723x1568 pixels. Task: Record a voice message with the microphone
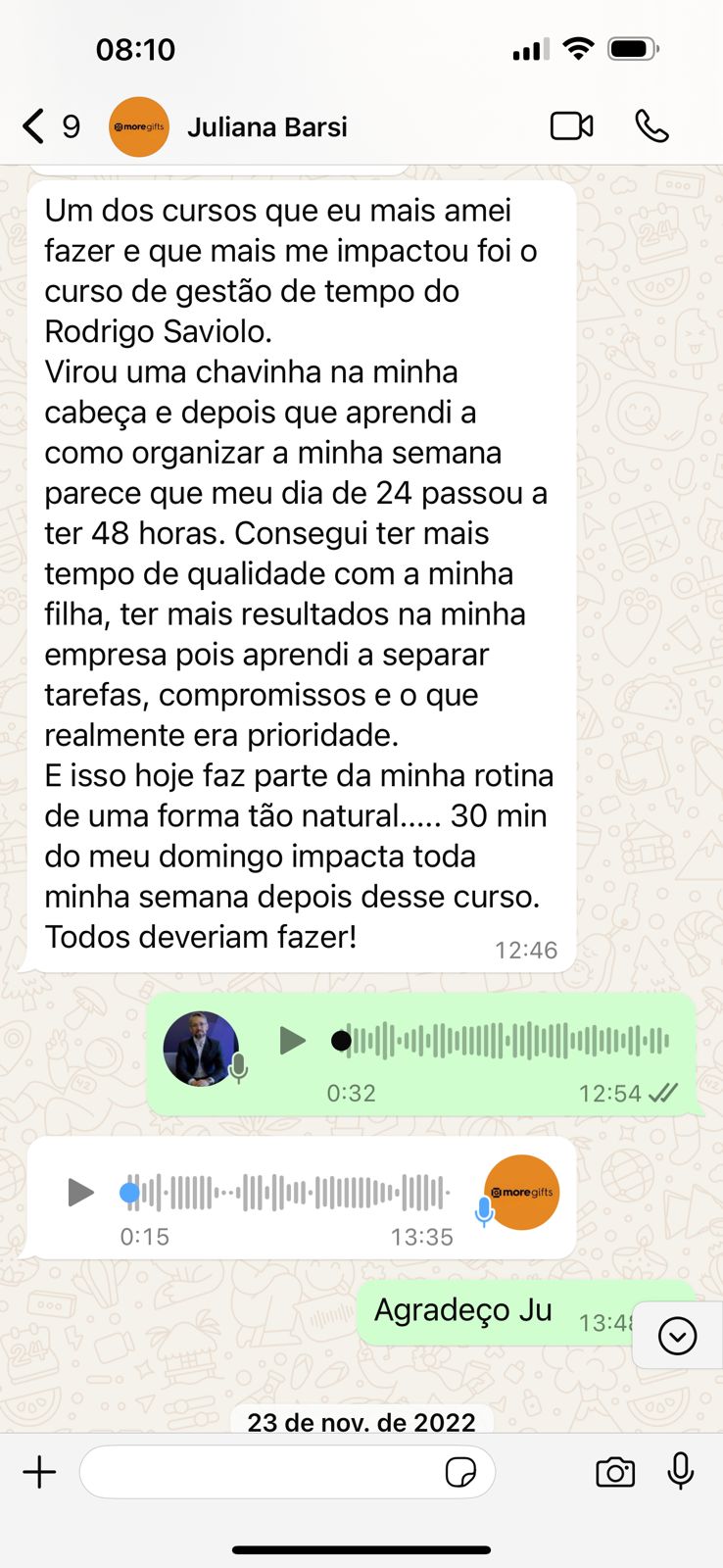[681, 1471]
